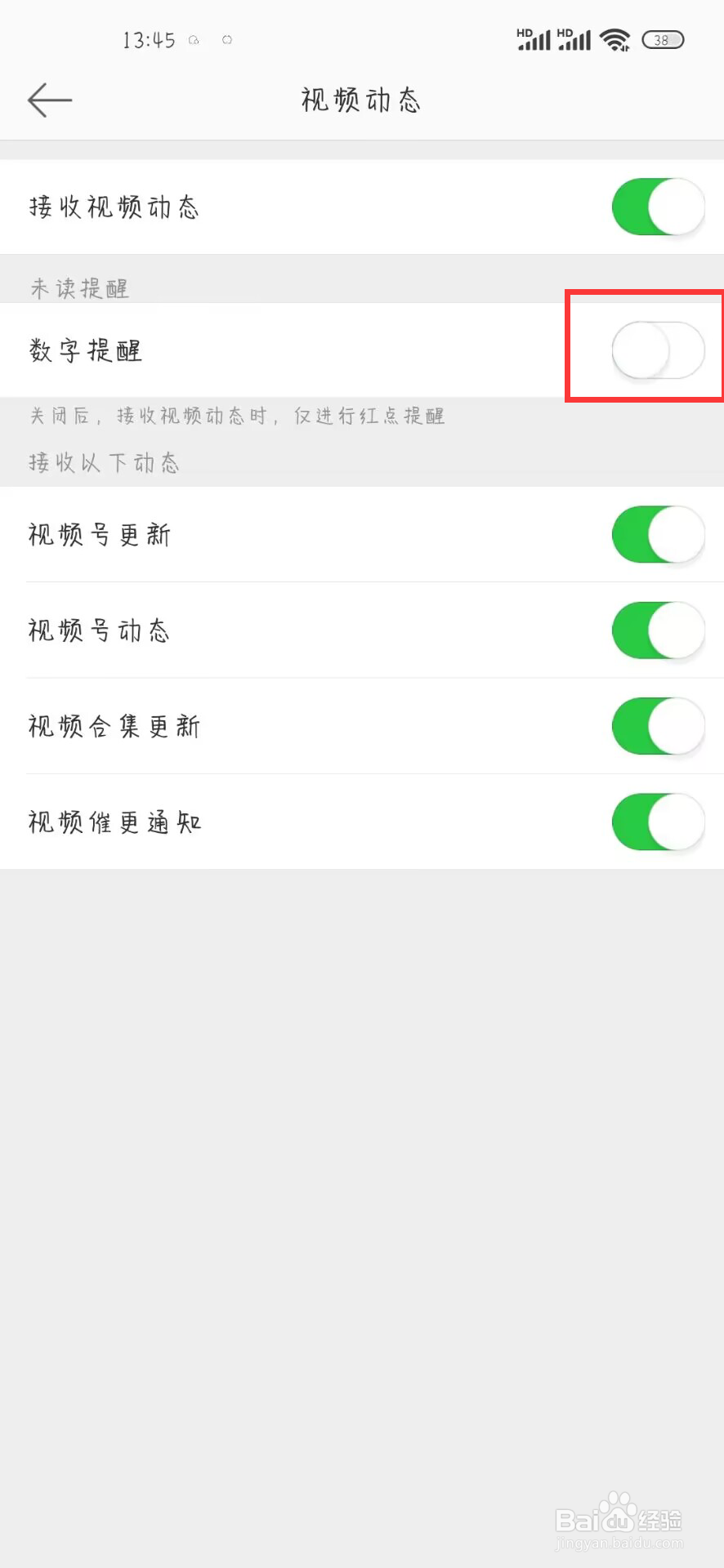This screenshot has height=1568, width=724.
Task: Tap the small alarm icon in status bar
Action: 226,38
